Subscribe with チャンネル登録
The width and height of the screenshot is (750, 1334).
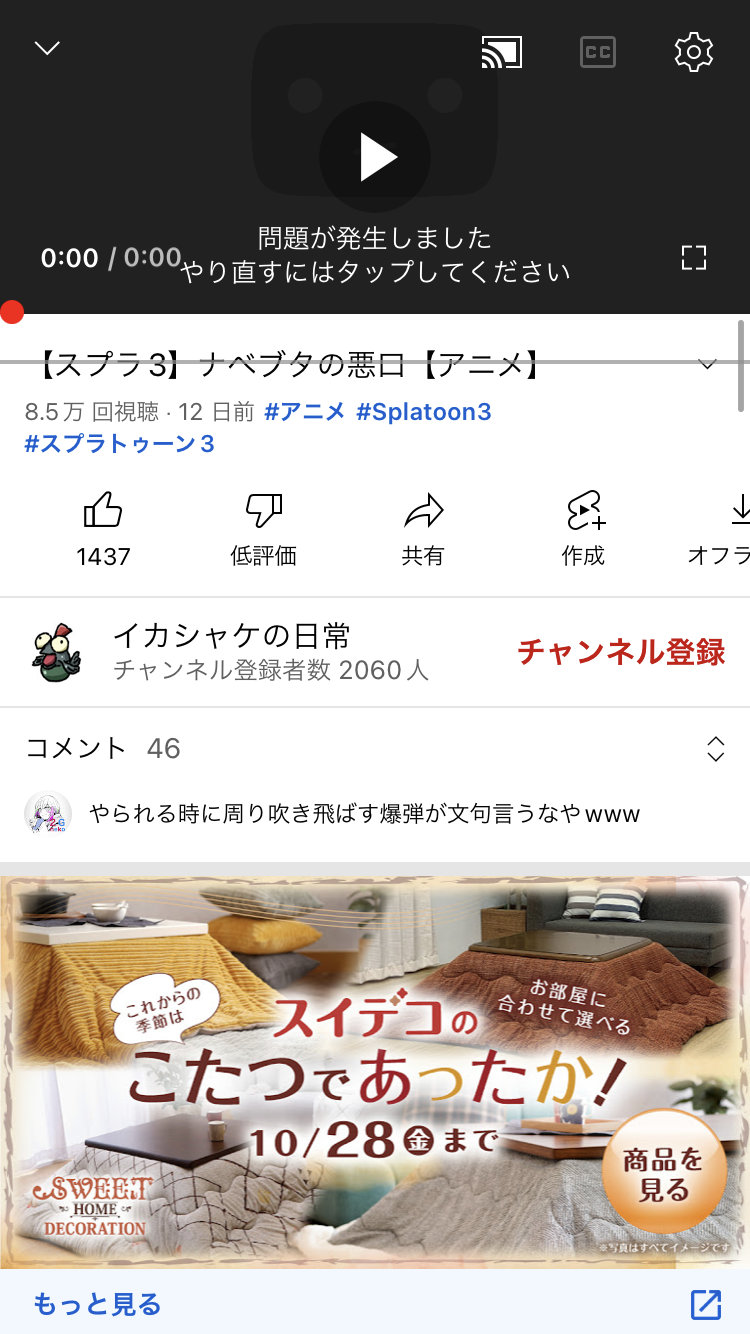click(621, 652)
